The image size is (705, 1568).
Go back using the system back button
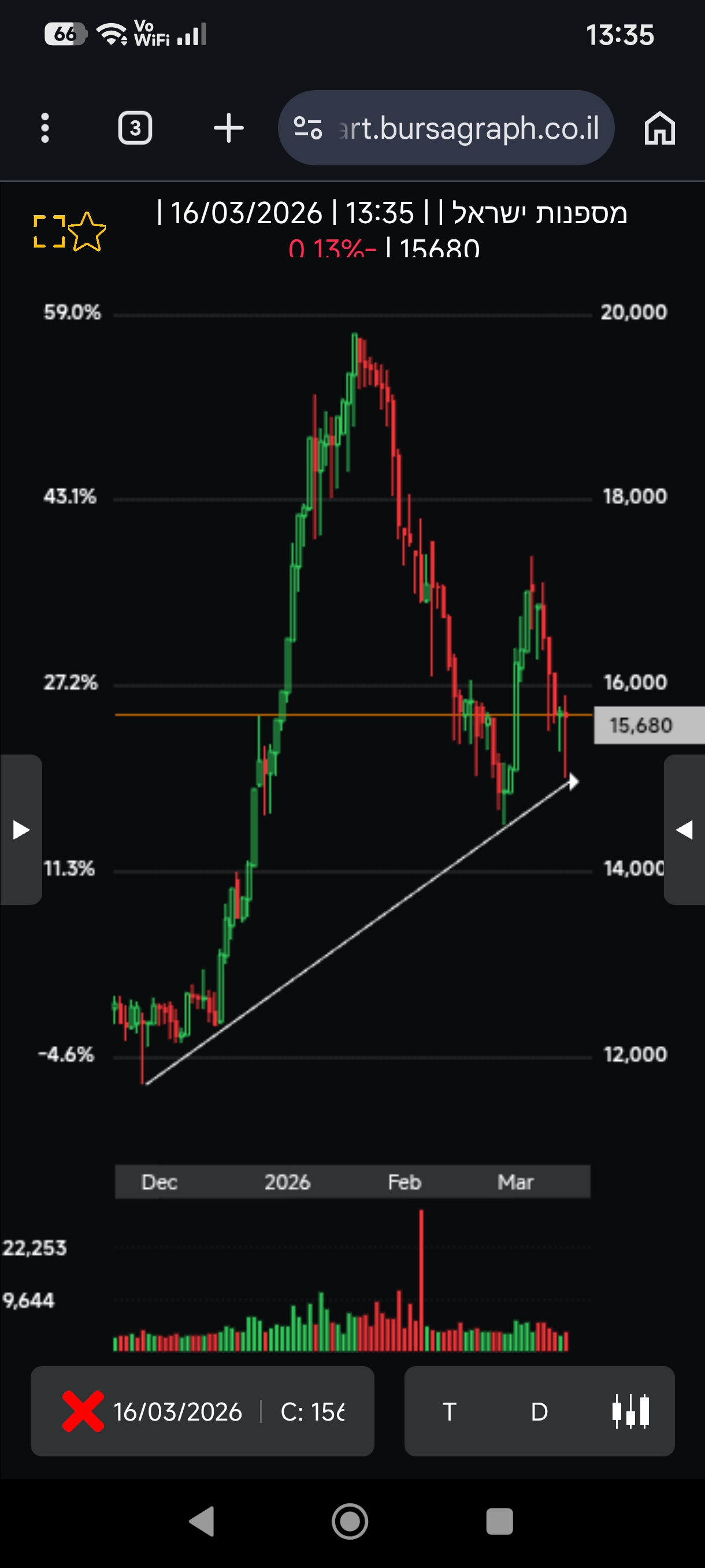click(x=202, y=1521)
